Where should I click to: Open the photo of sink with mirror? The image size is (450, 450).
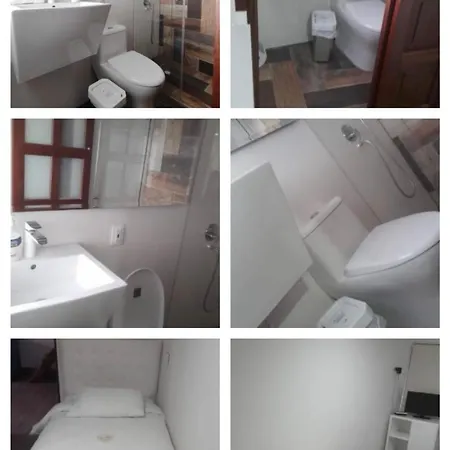pyautogui.click(x=115, y=223)
